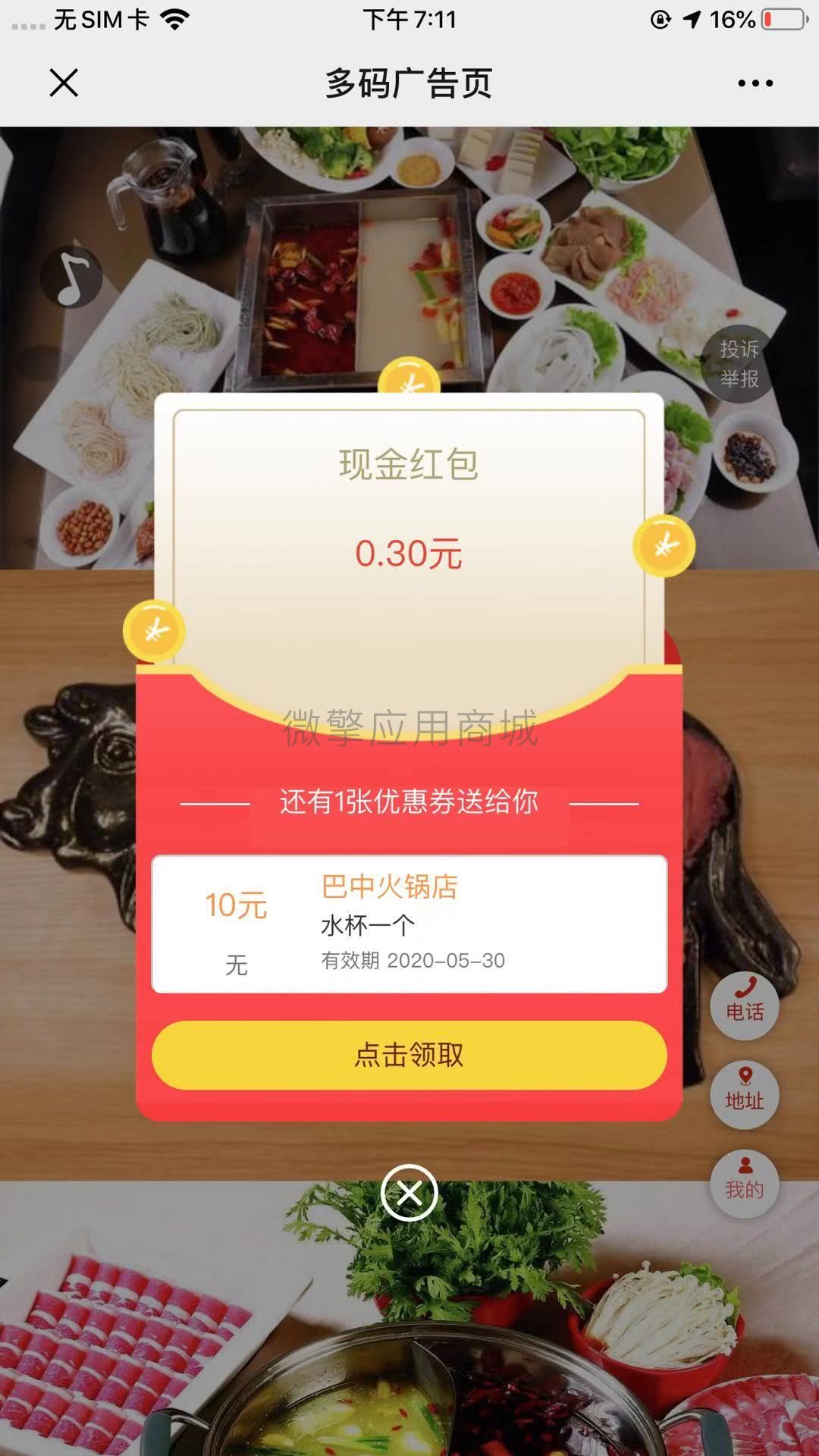The width and height of the screenshot is (819, 1456).
Task: Open the three-dot overflow menu
Action: tap(755, 83)
